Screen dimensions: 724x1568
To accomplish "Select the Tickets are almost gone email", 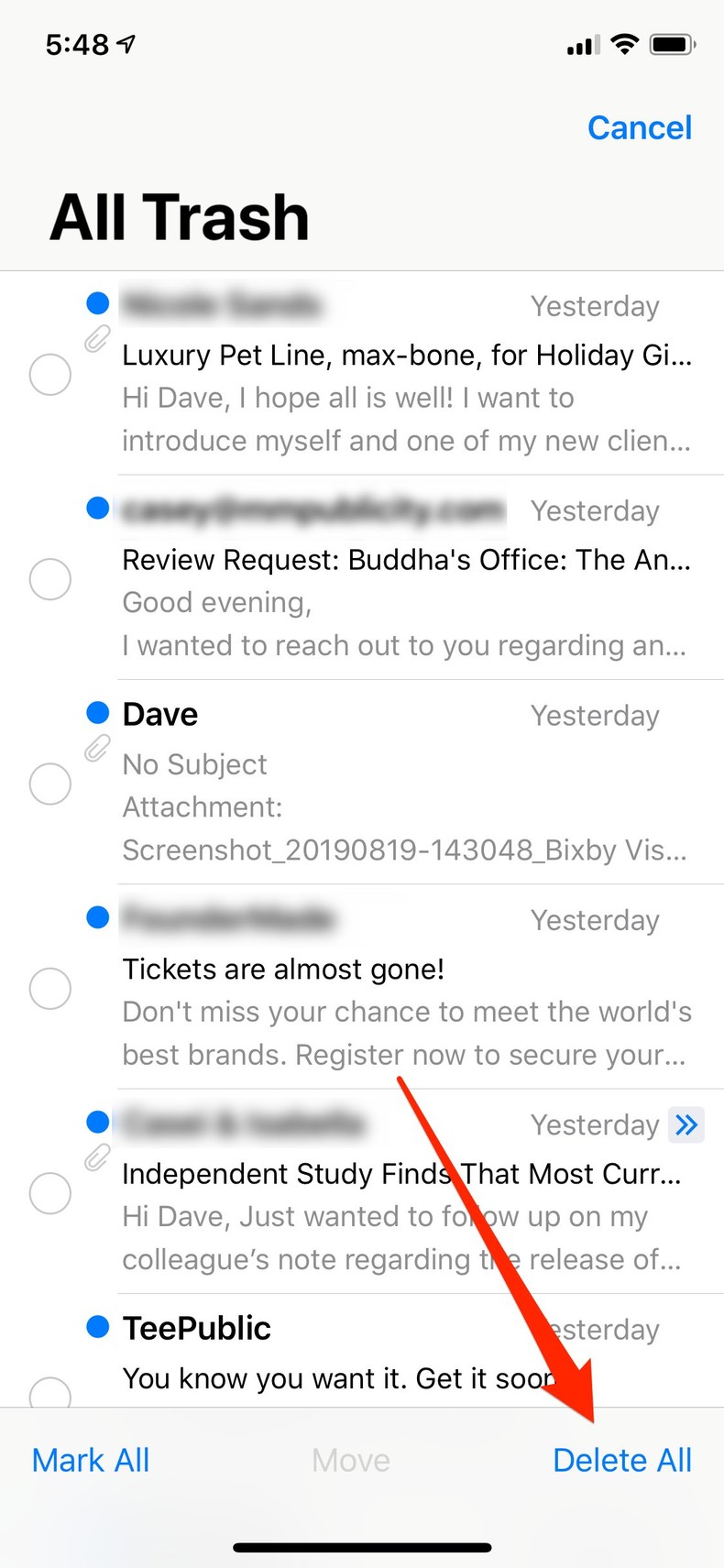I will point(50,989).
